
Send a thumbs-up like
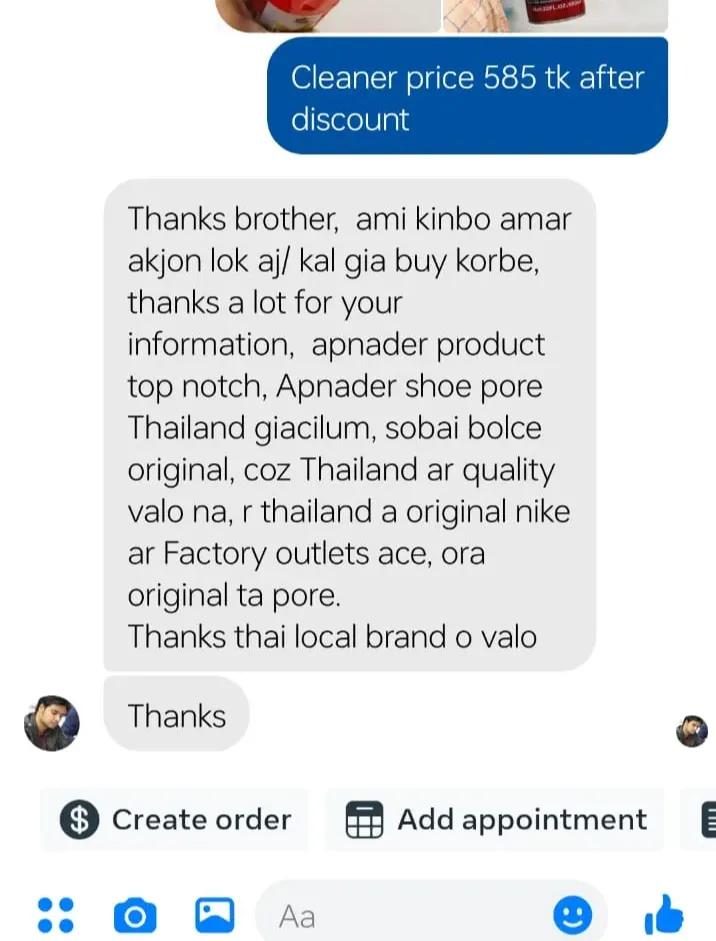click(x=664, y=914)
